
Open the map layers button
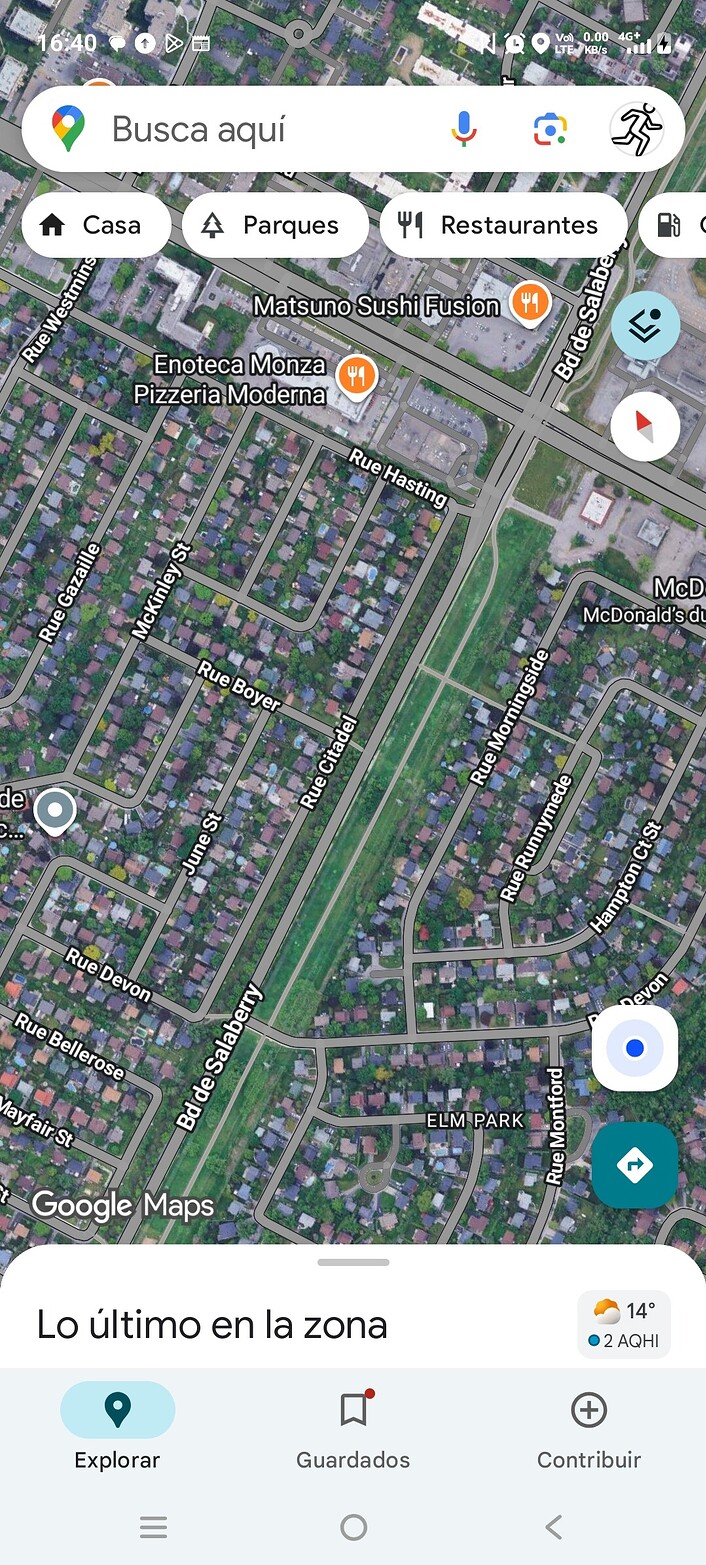click(645, 325)
